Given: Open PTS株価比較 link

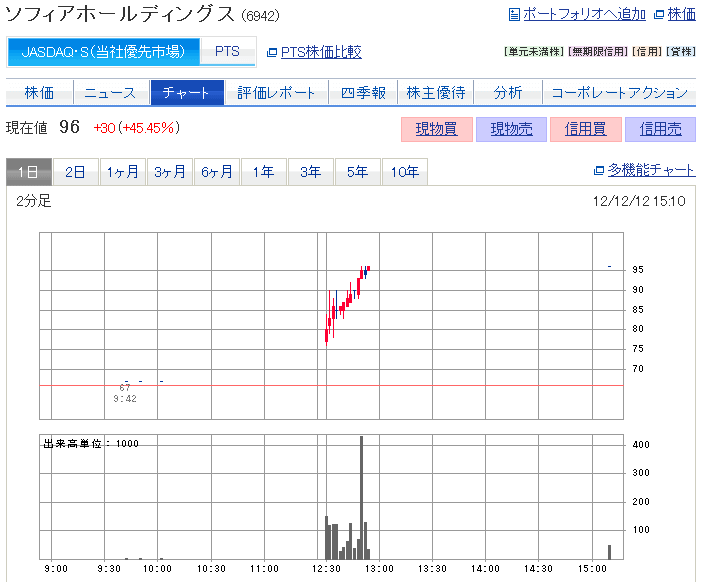Looking at the screenshot, I should click(x=320, y=52).
